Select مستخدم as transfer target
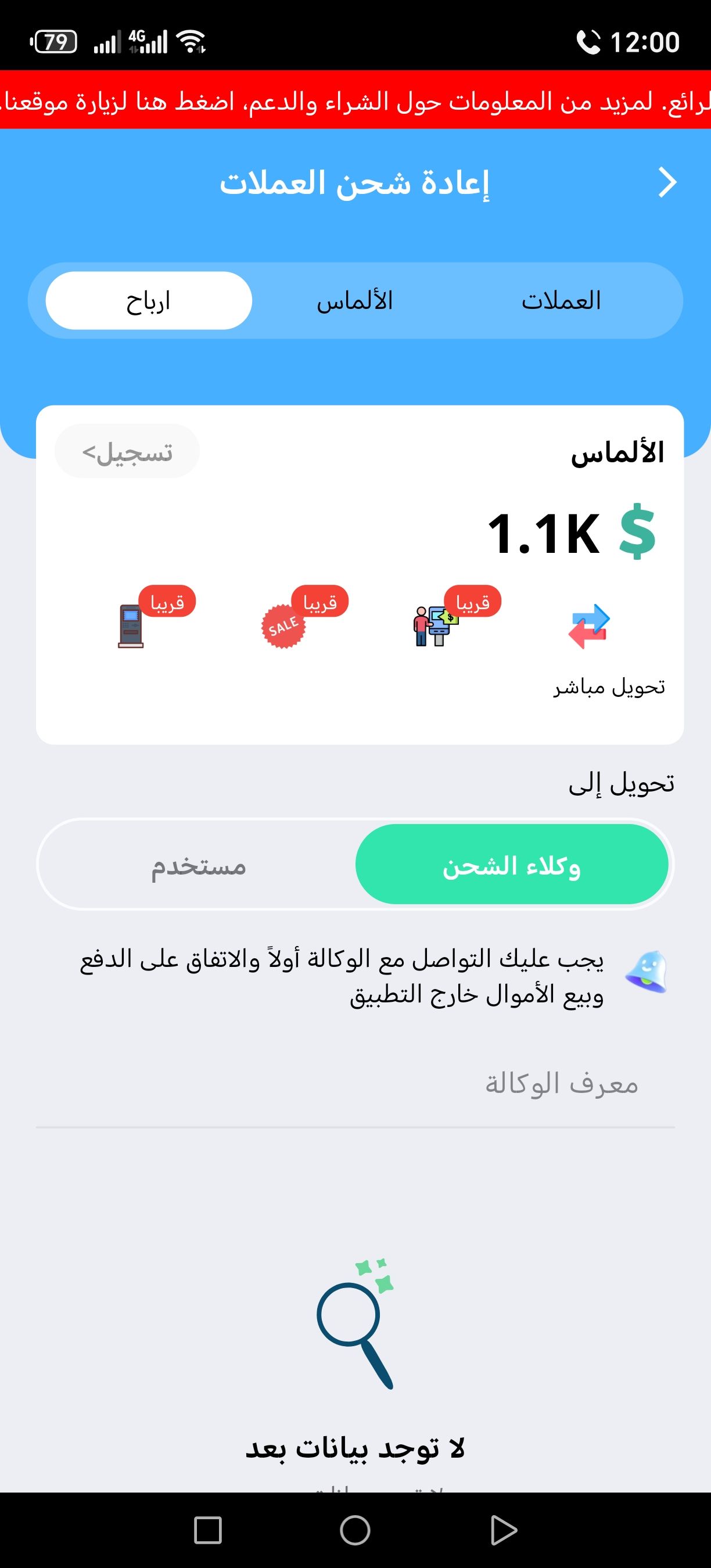The height and width of the screenshot is (1568, 711). [x=199, y=865]
